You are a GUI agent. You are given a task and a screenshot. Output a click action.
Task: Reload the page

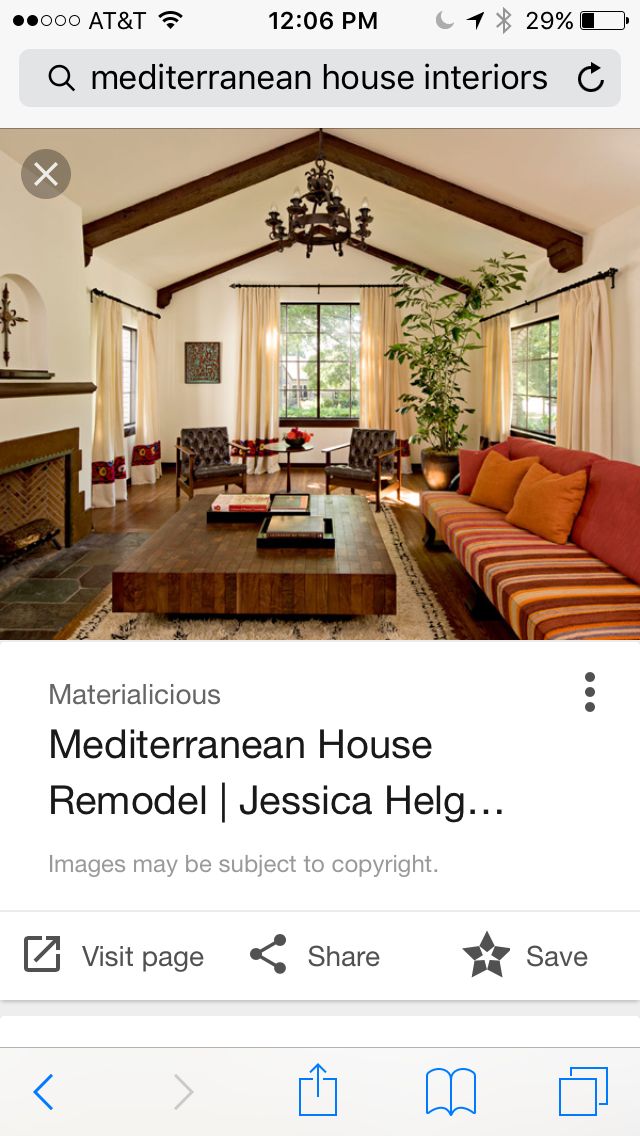tap(591, 78)
